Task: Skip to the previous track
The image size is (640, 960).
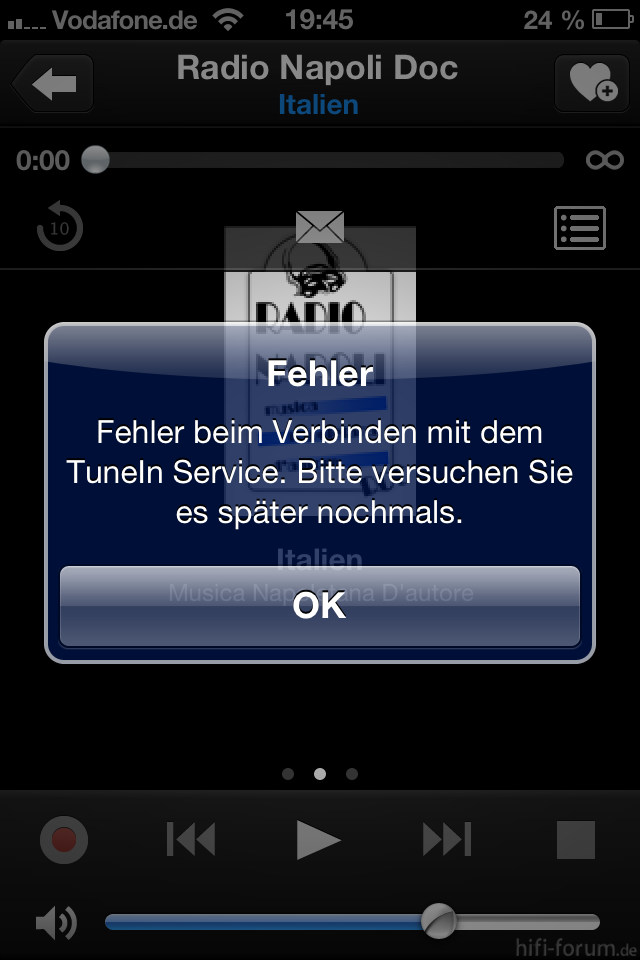Action: [x=191, y=840]
